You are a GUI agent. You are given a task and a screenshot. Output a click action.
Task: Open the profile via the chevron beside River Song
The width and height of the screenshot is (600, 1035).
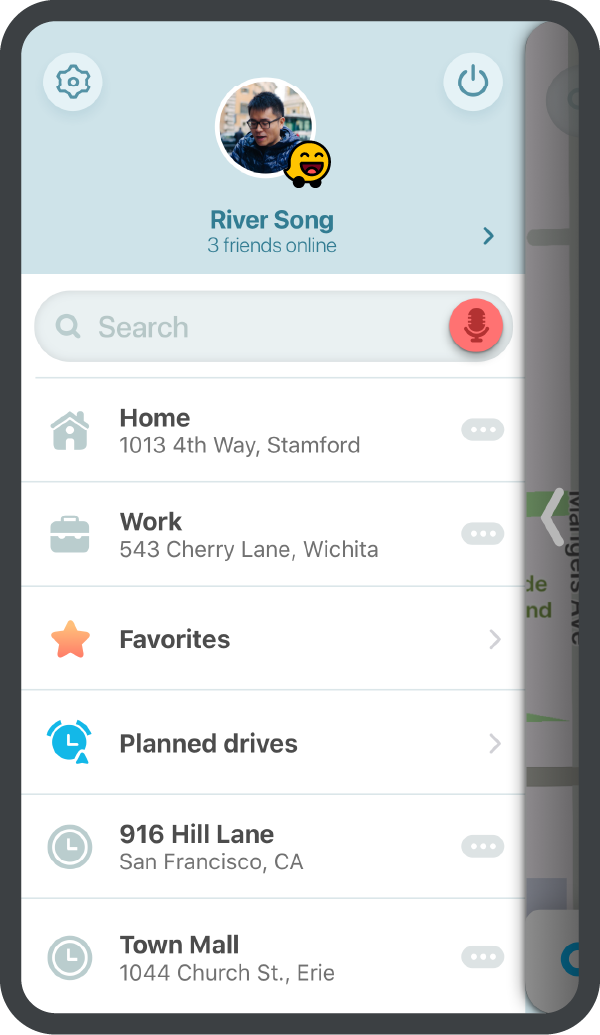[488, 236]
